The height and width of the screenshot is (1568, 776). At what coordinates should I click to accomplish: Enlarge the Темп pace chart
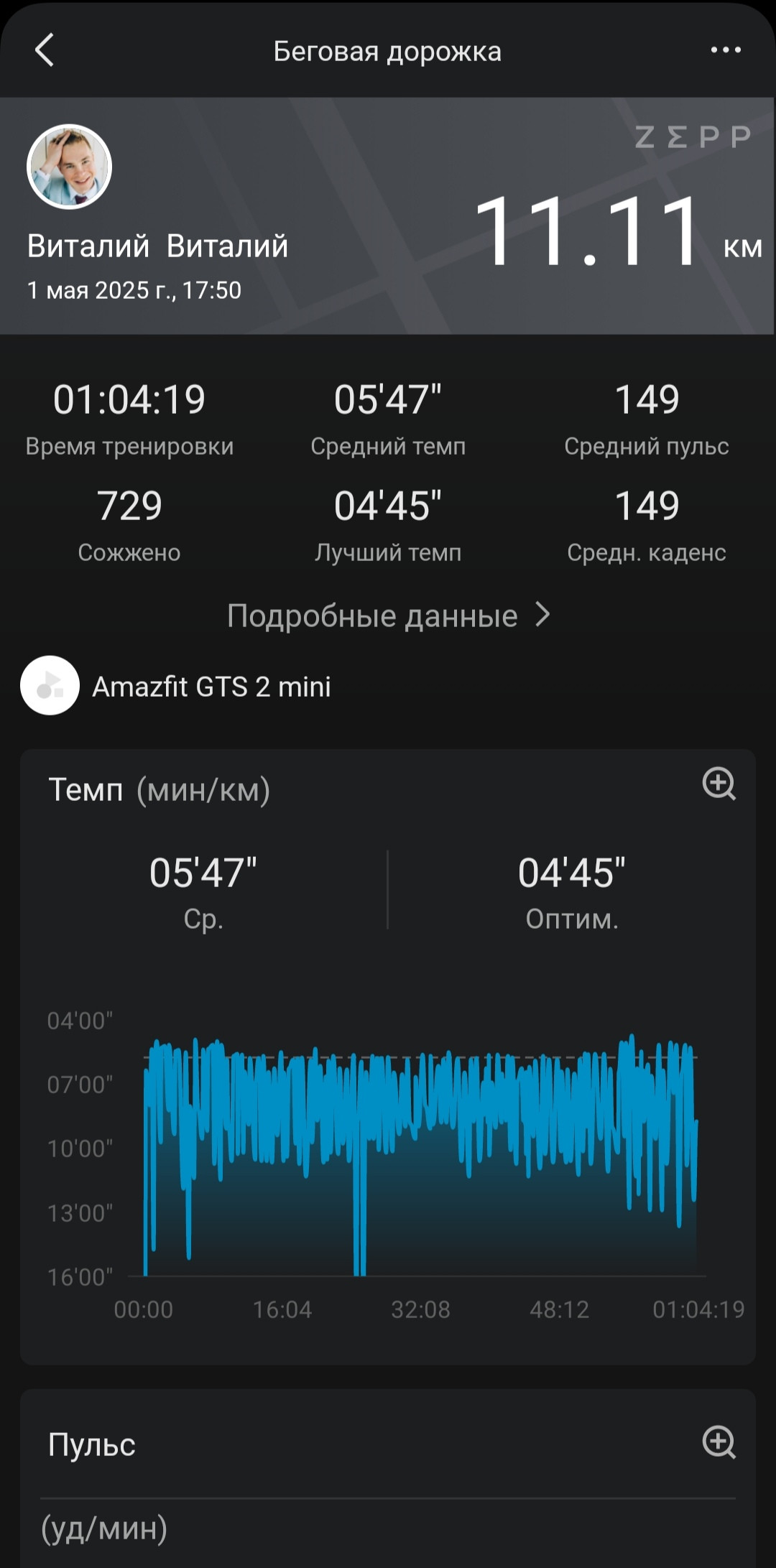pos(719,784)
